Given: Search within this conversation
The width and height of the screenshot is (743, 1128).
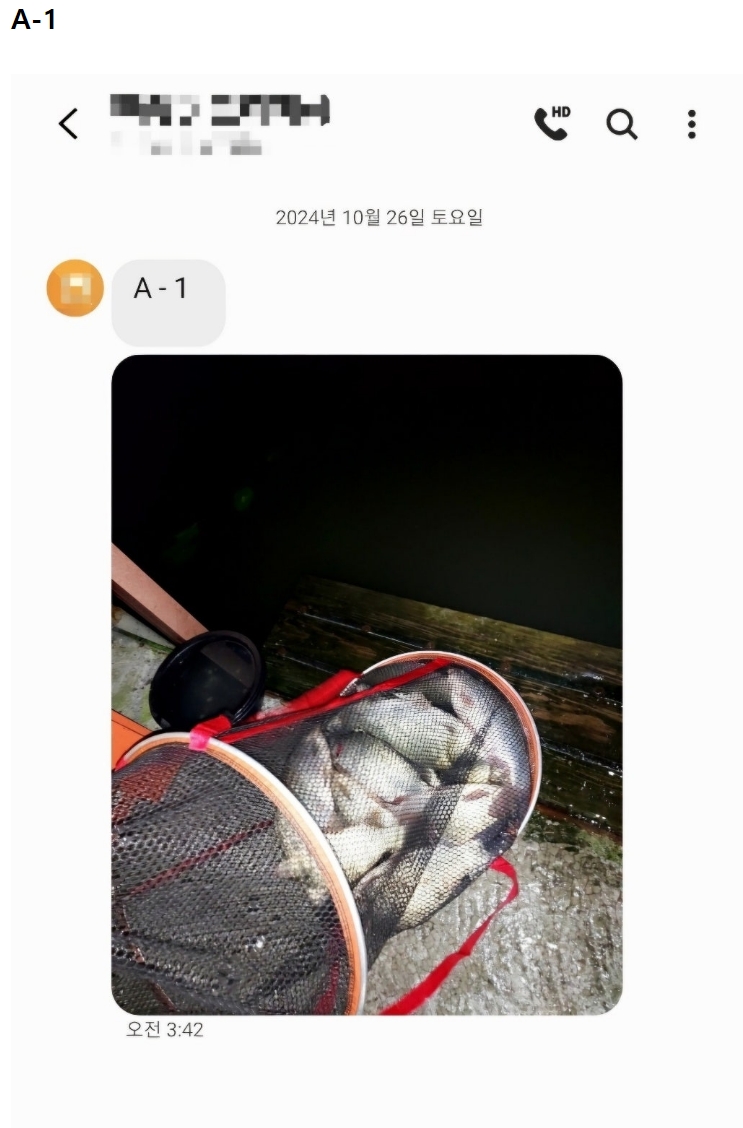Looking at the screenshot, I should 622,124.
